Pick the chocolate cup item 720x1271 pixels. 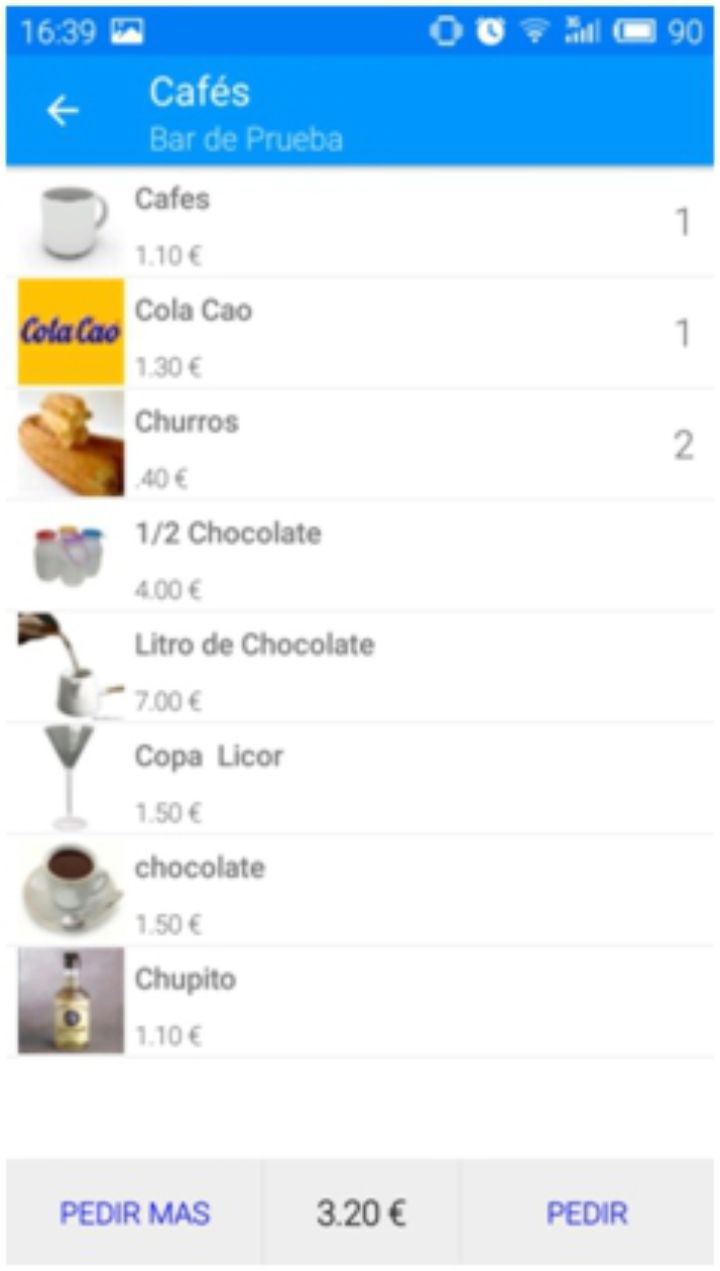360,890
